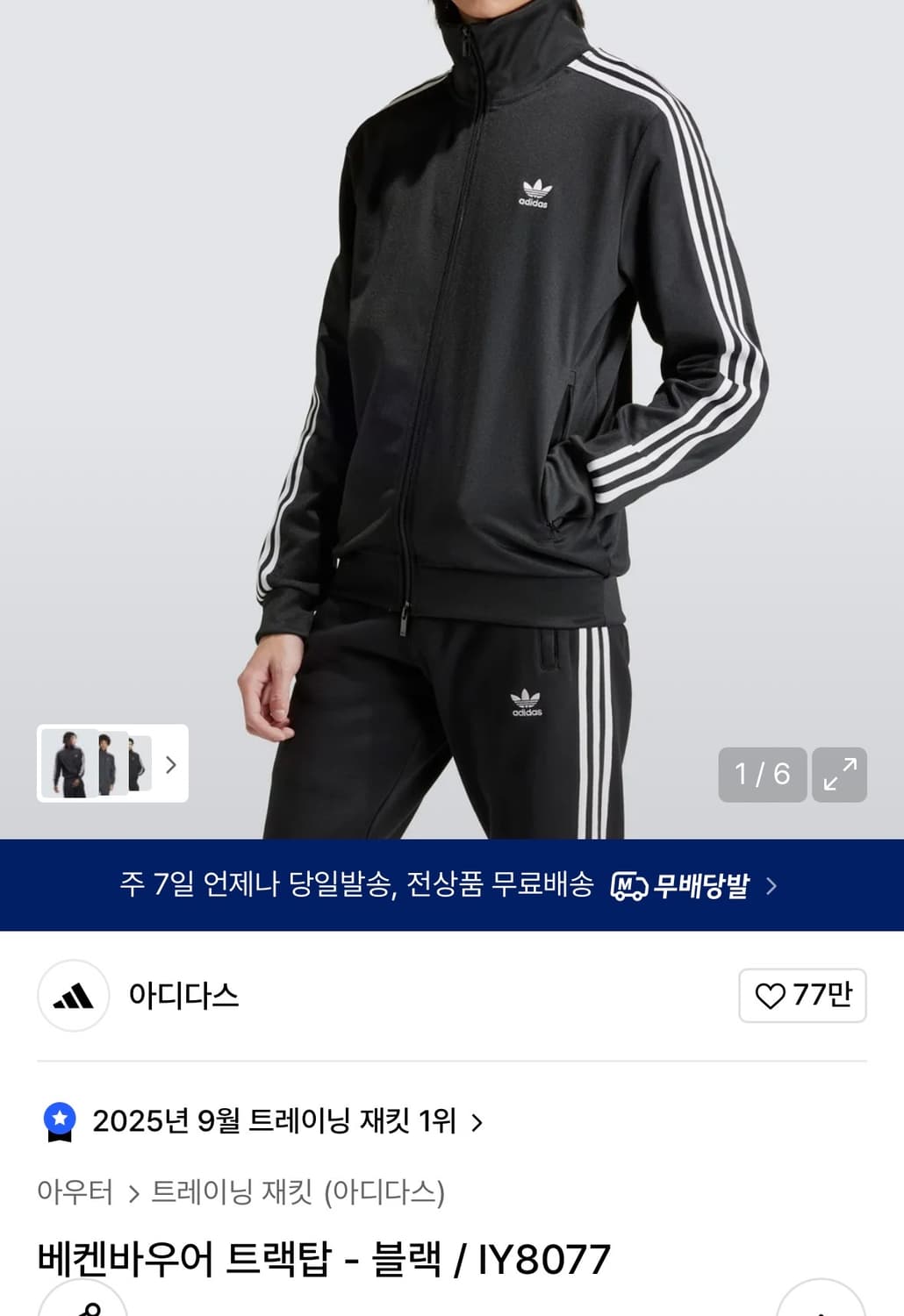Click the 1/6 carousel progress indicator
The image size is (904, 1316).
760,773
